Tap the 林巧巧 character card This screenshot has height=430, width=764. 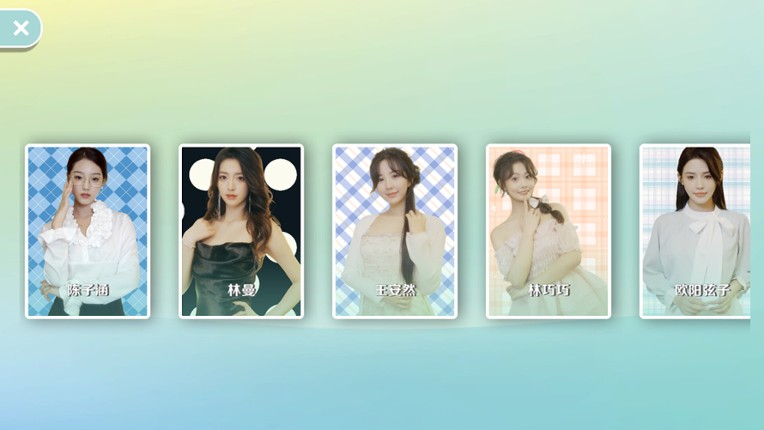coord(548,231)
